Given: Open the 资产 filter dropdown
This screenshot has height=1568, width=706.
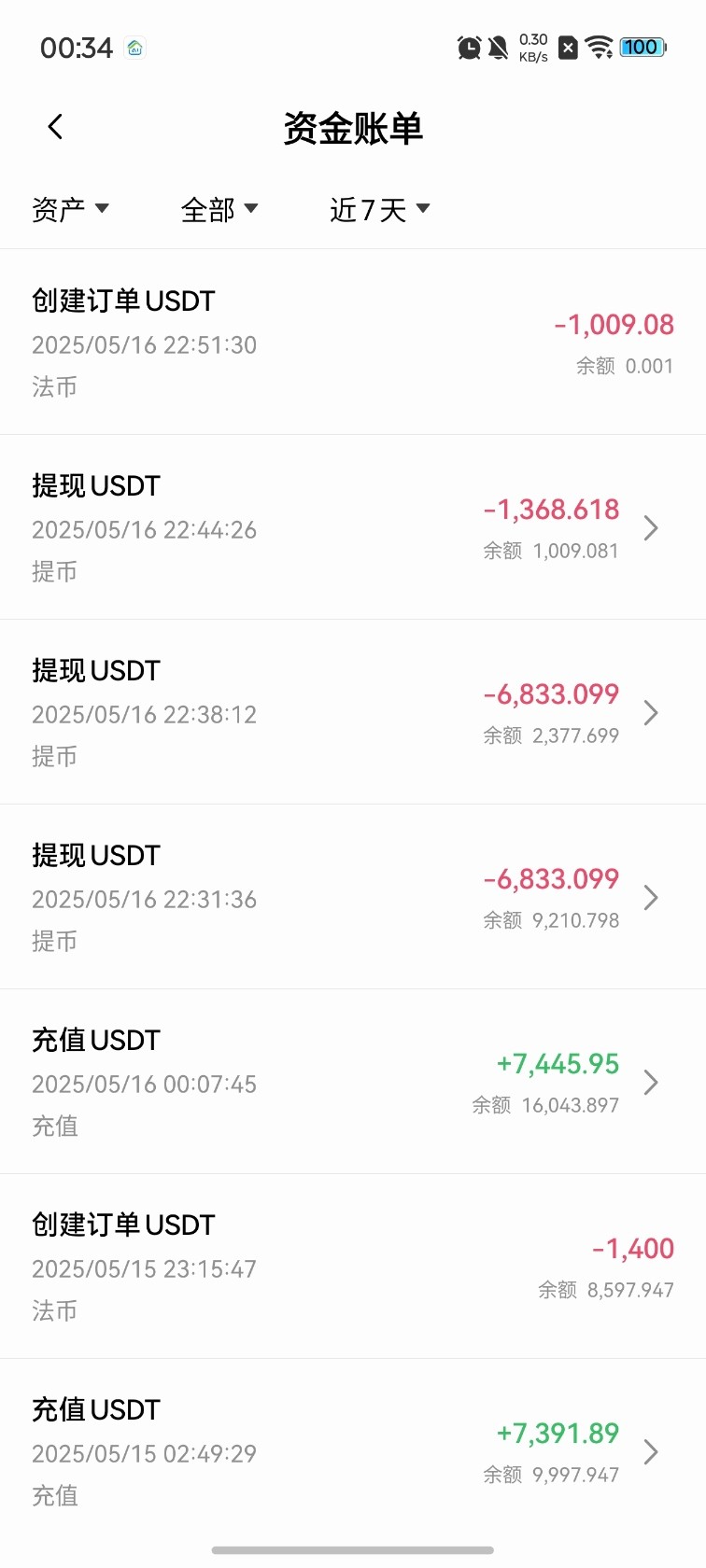Looking at the screenshot, I should 70,210.
